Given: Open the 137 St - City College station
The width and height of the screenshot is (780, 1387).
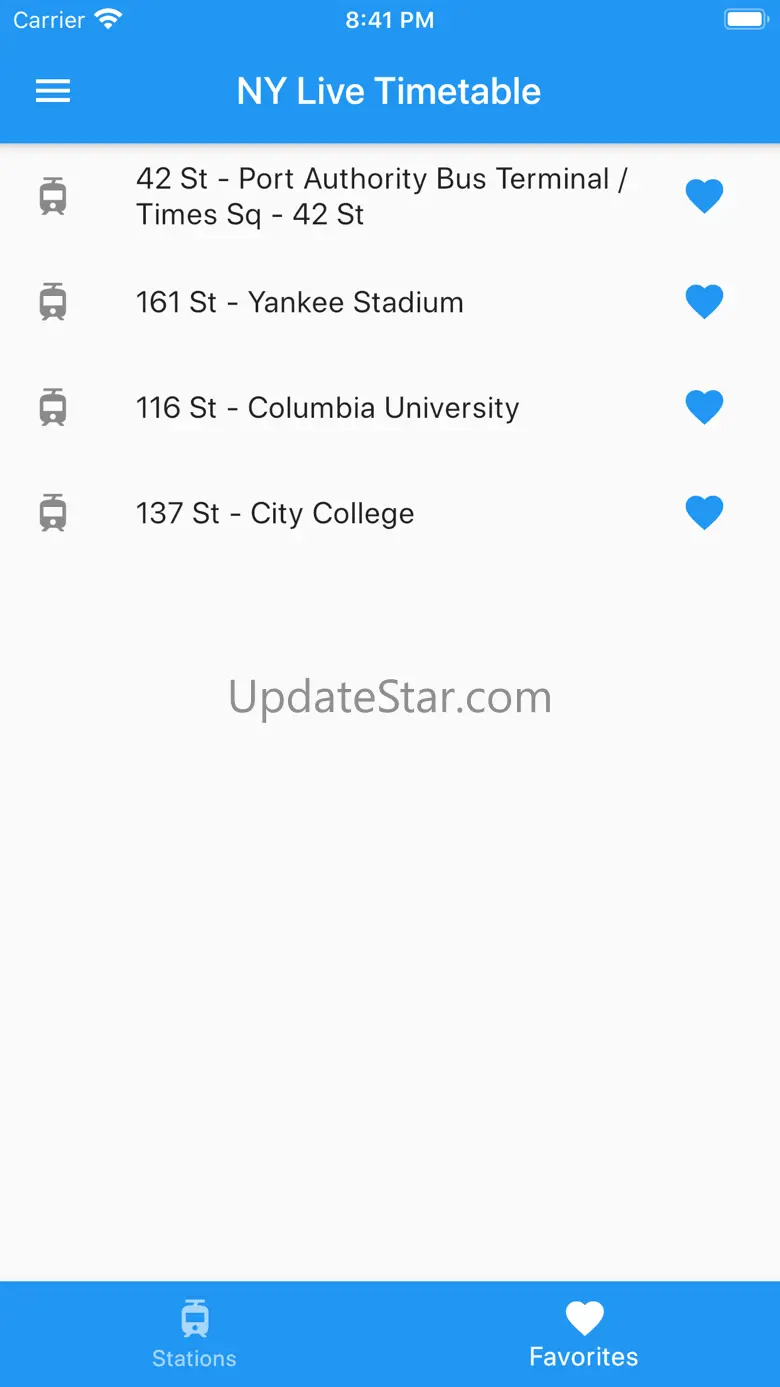Looking at the screenshot, I should 275,513.
